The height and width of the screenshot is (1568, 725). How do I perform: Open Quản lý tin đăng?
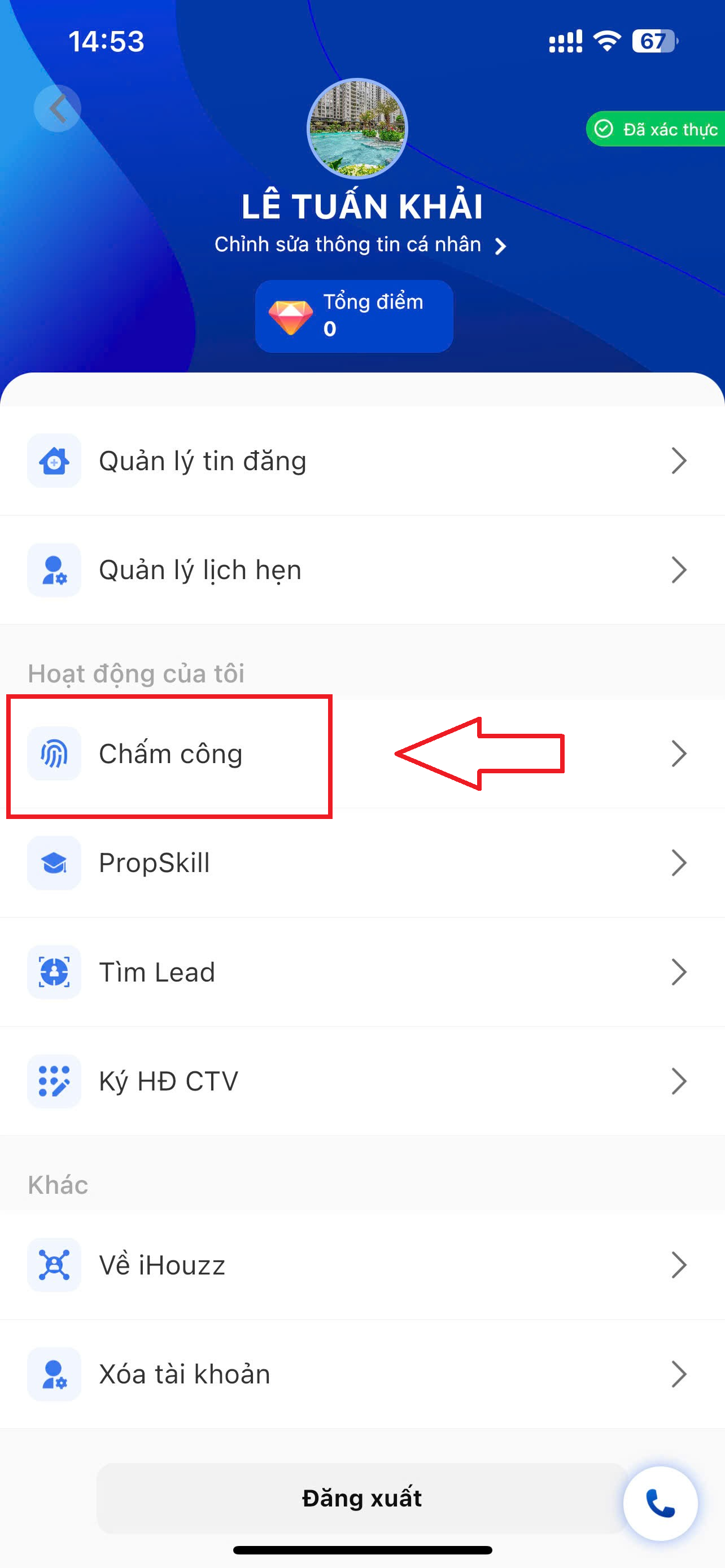362,461
